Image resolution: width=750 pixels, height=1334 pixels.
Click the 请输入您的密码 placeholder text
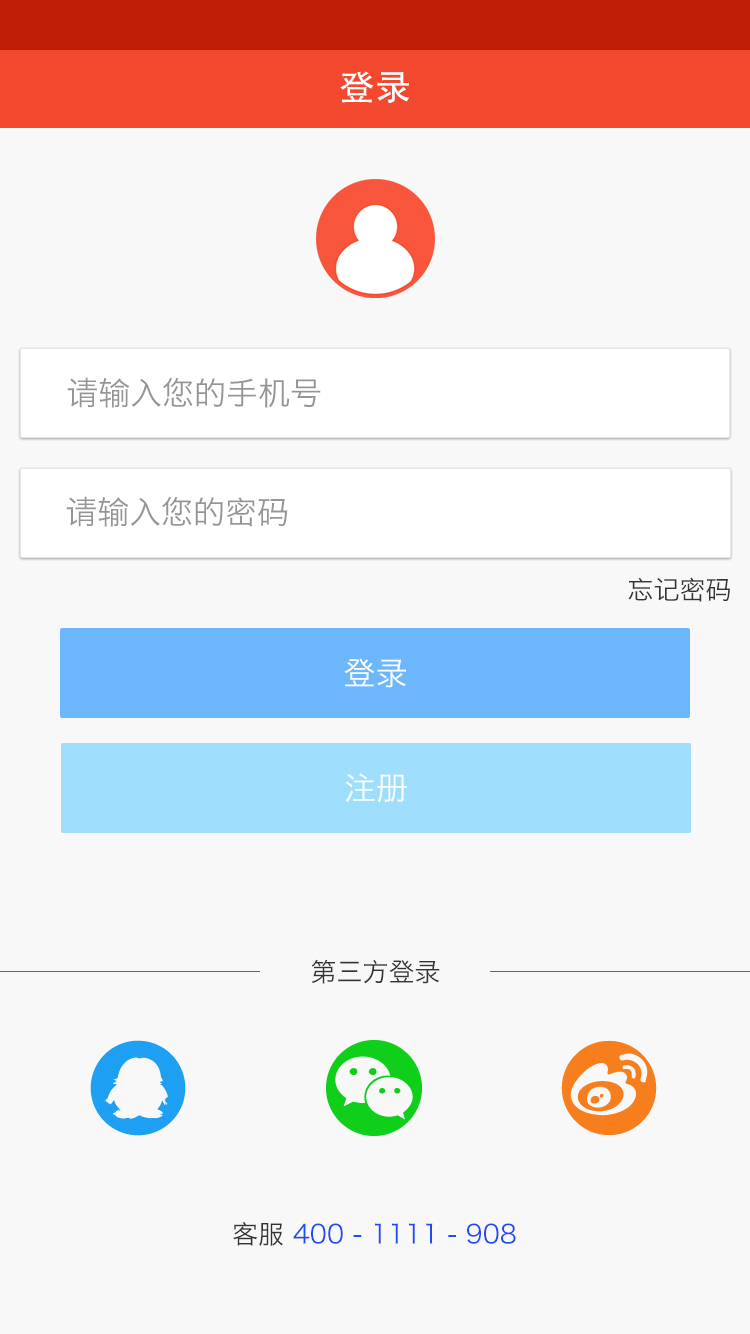tap(175, 513)
